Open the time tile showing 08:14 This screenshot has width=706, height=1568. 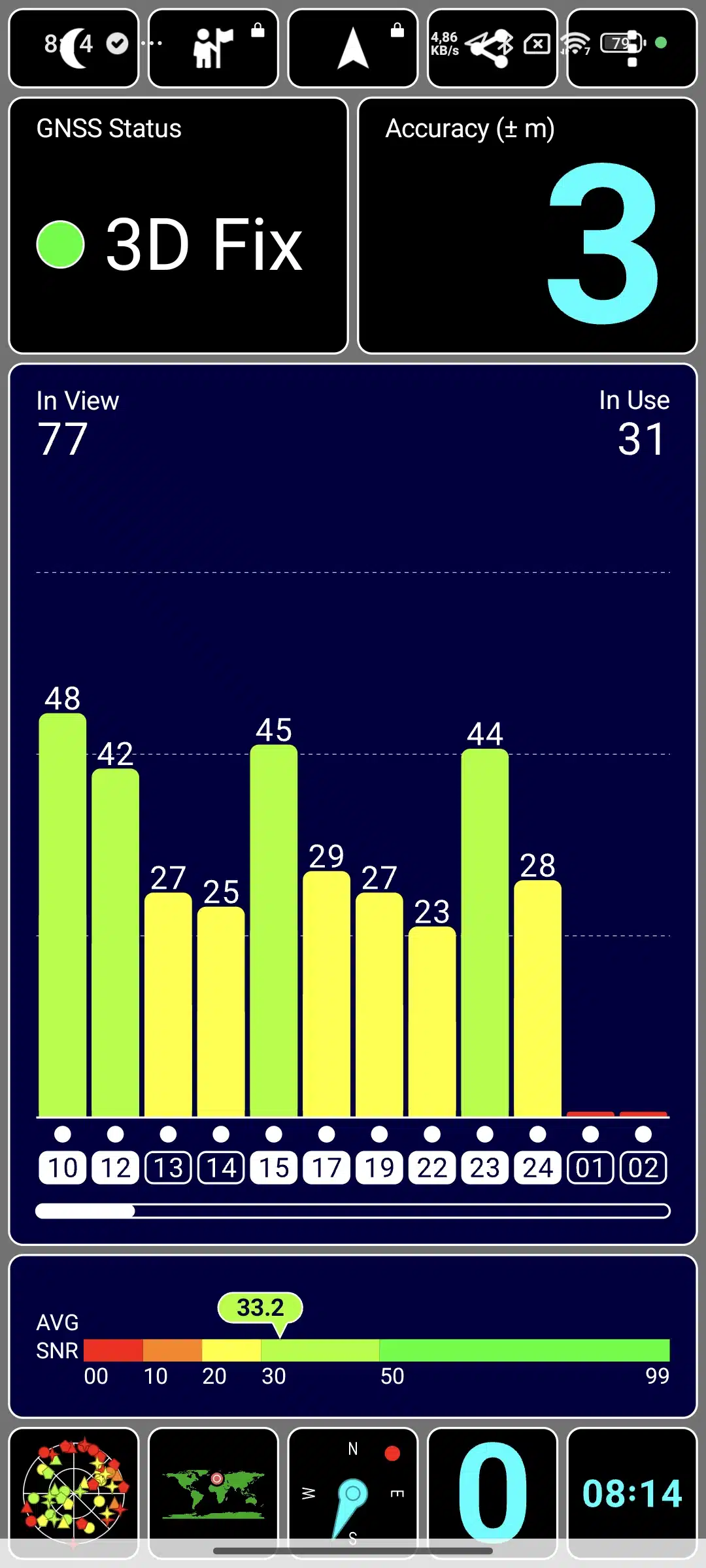(x=632, y=1493)
